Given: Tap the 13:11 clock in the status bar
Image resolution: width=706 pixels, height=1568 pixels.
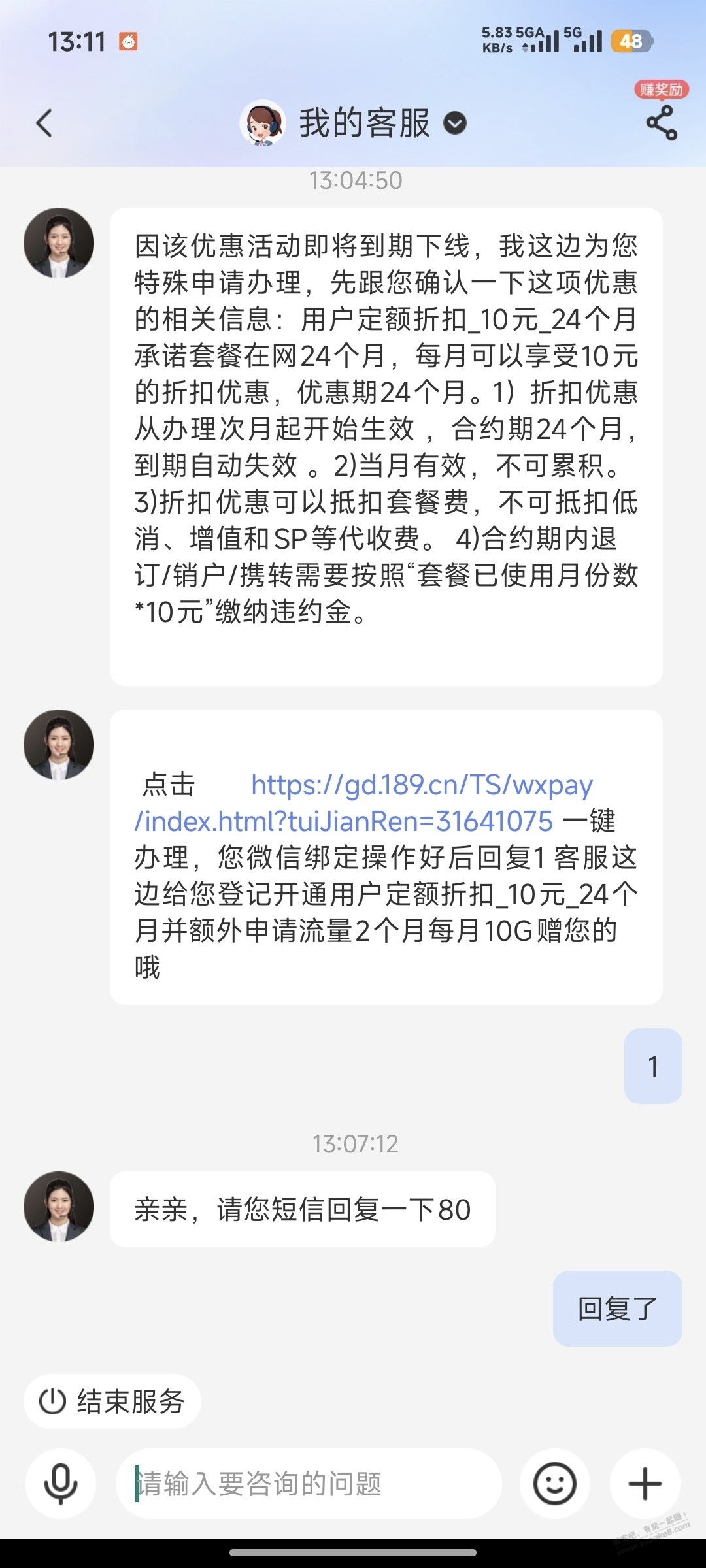Looking at the screenshot, I should click(x=76, y=41).
